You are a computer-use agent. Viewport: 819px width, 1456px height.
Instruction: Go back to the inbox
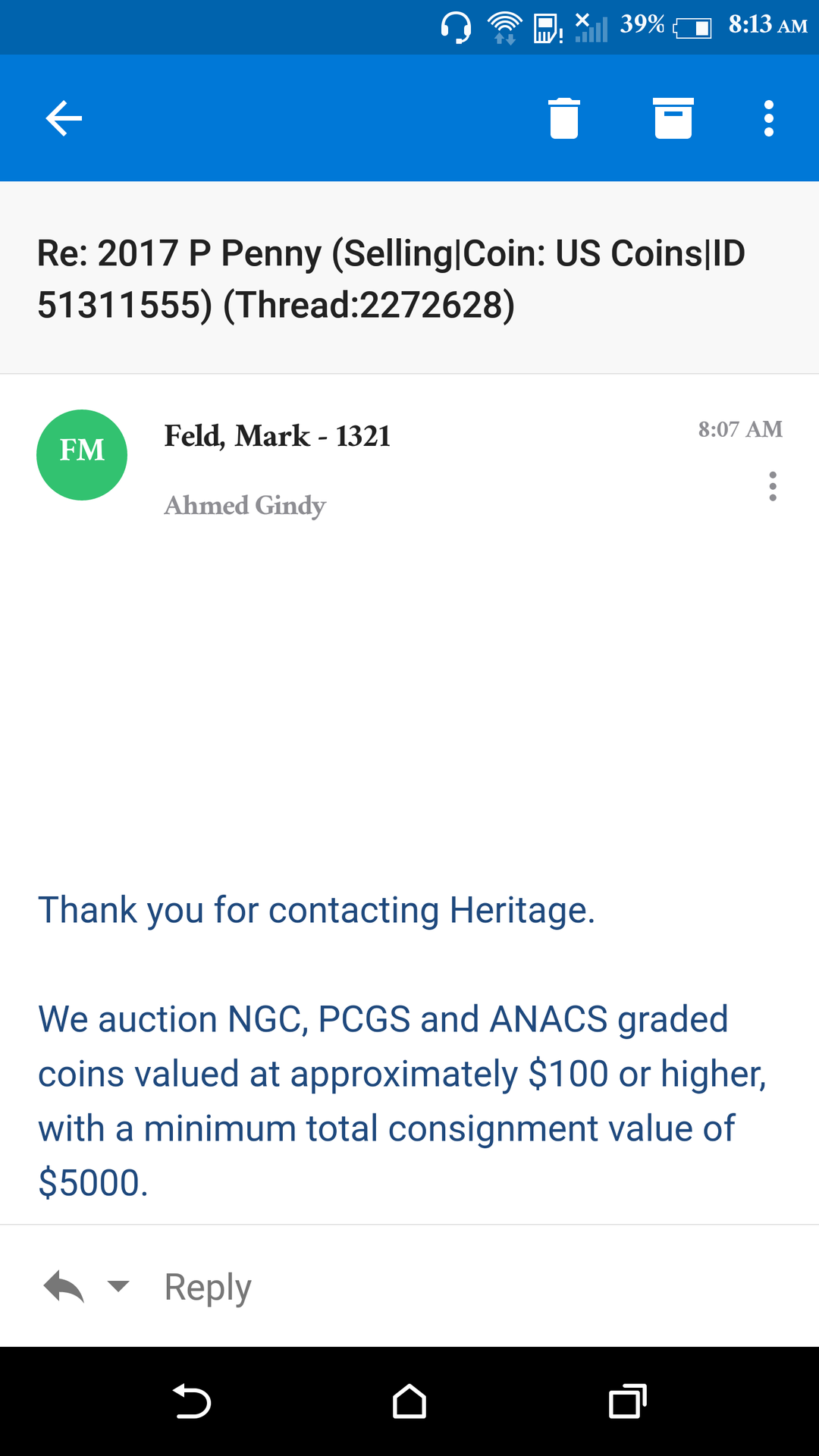[64, 118]
